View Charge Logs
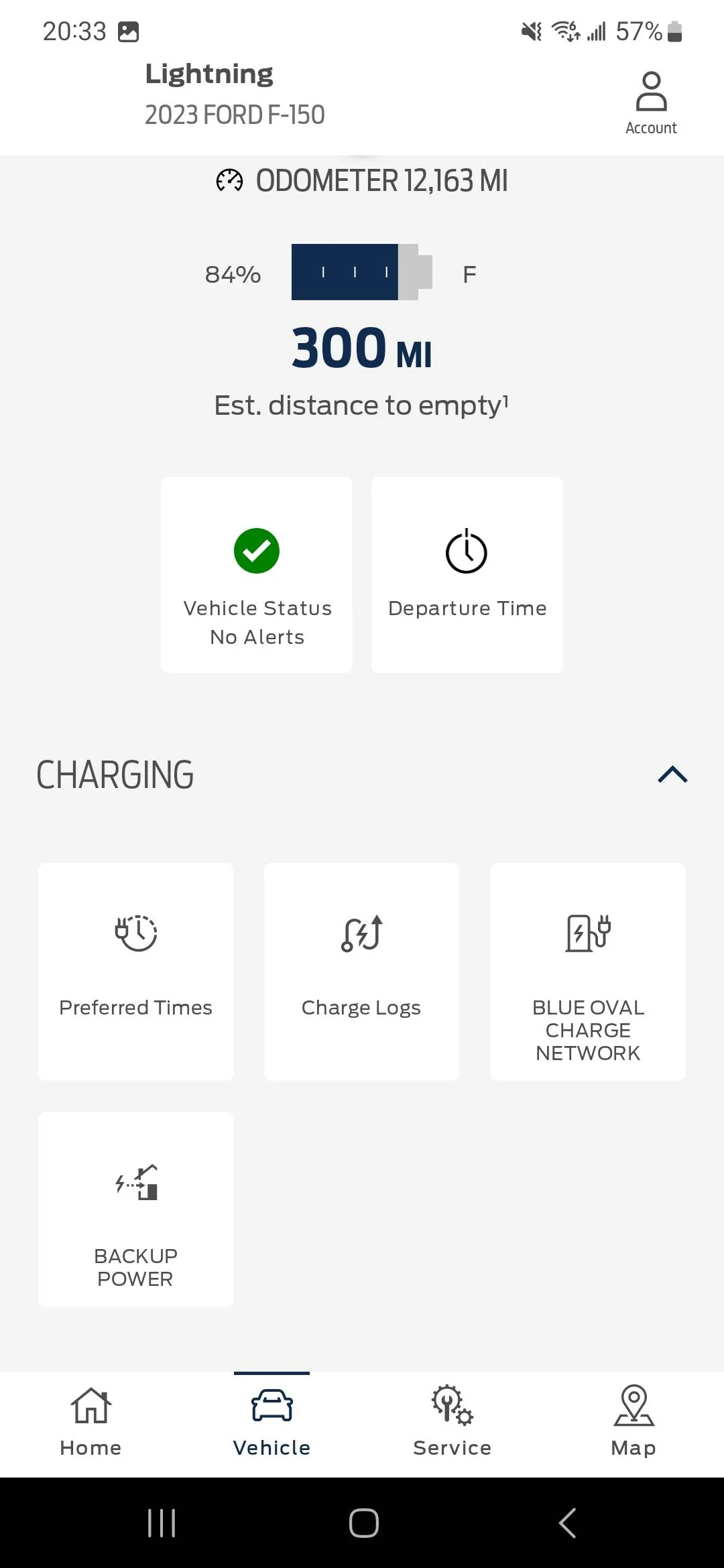Screen dimensions: 724x1568 tap(361, 971)
